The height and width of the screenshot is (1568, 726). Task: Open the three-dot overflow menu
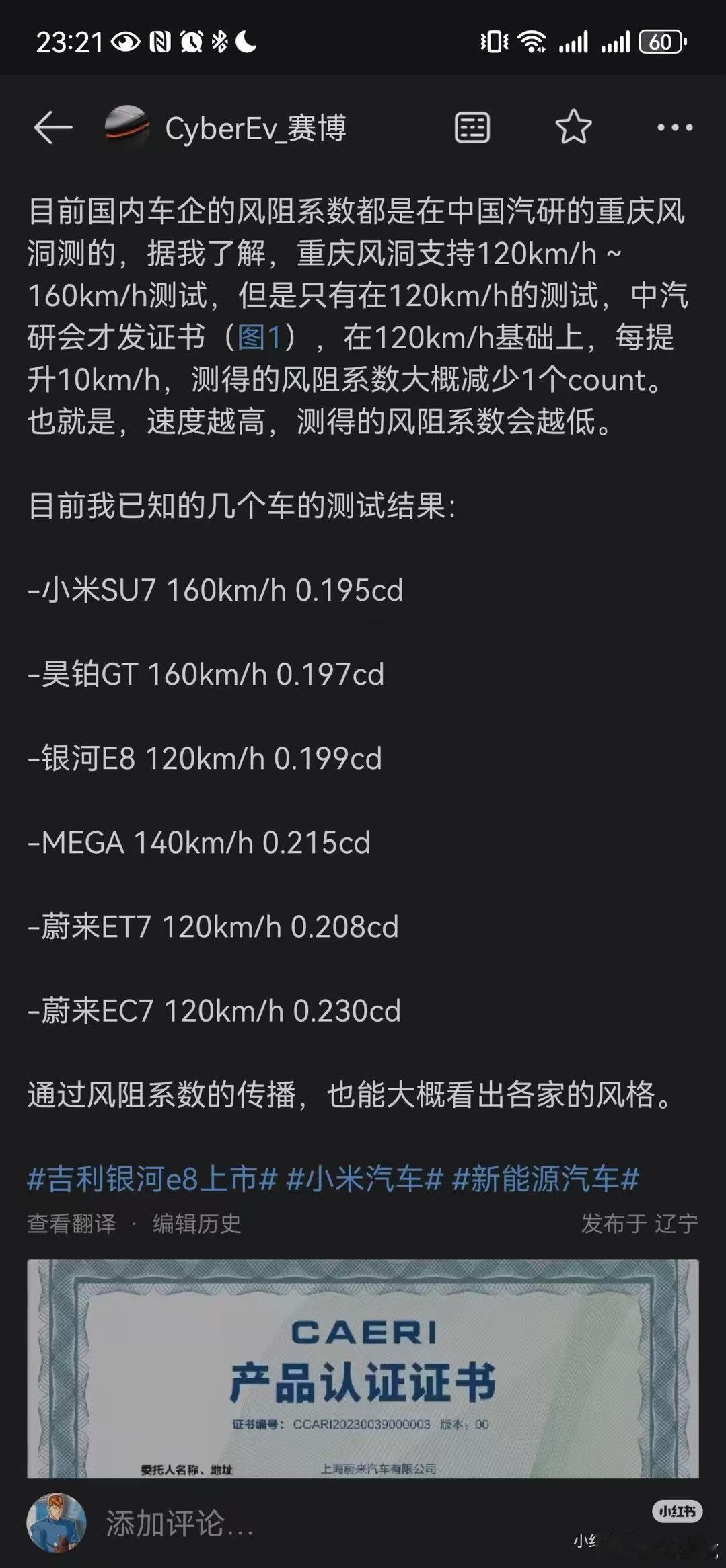(675, 128)
